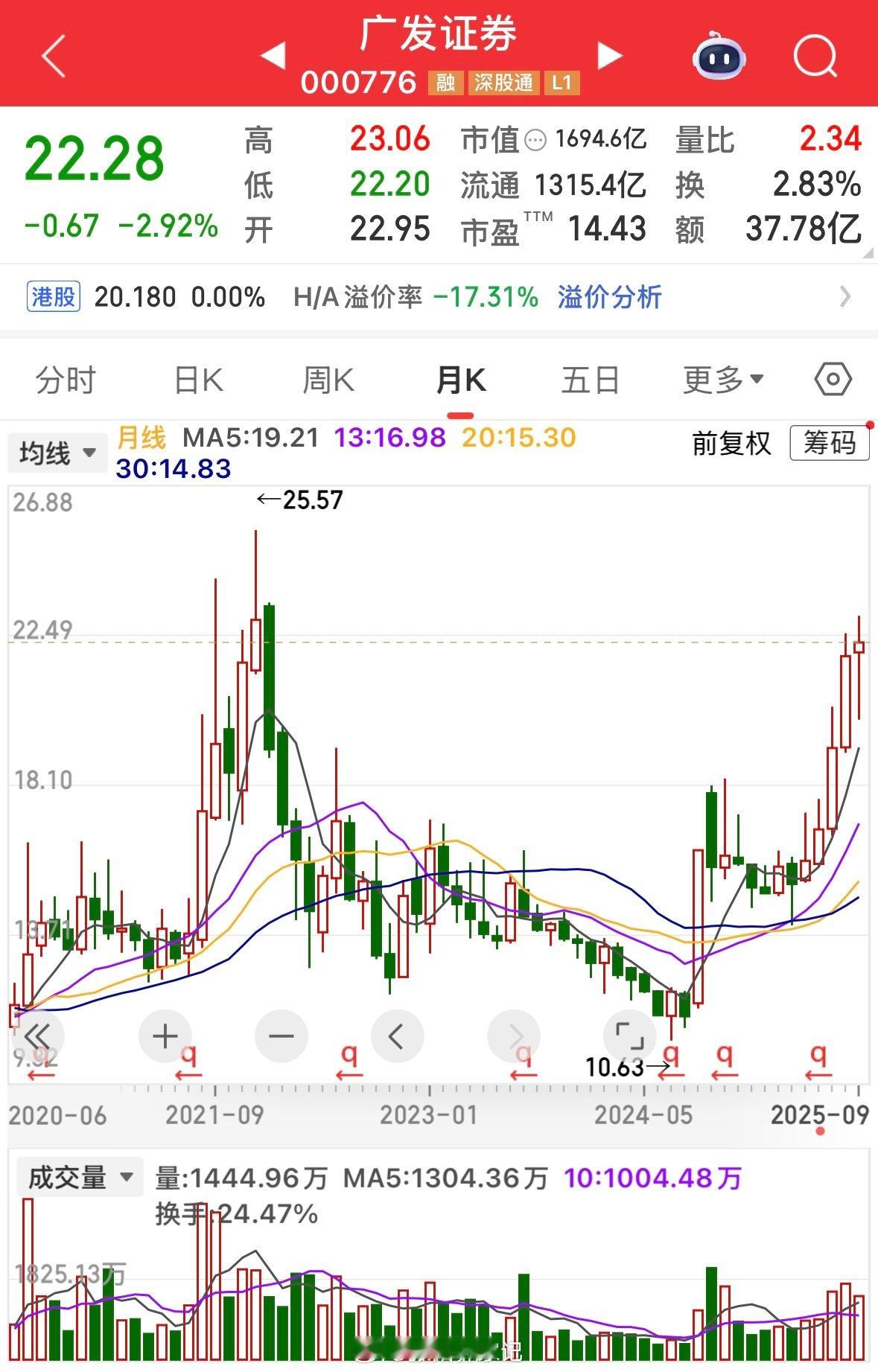Open chart settings hexagon icon
The width and height of the screenshot is (878, 1372).
(833, 380)
